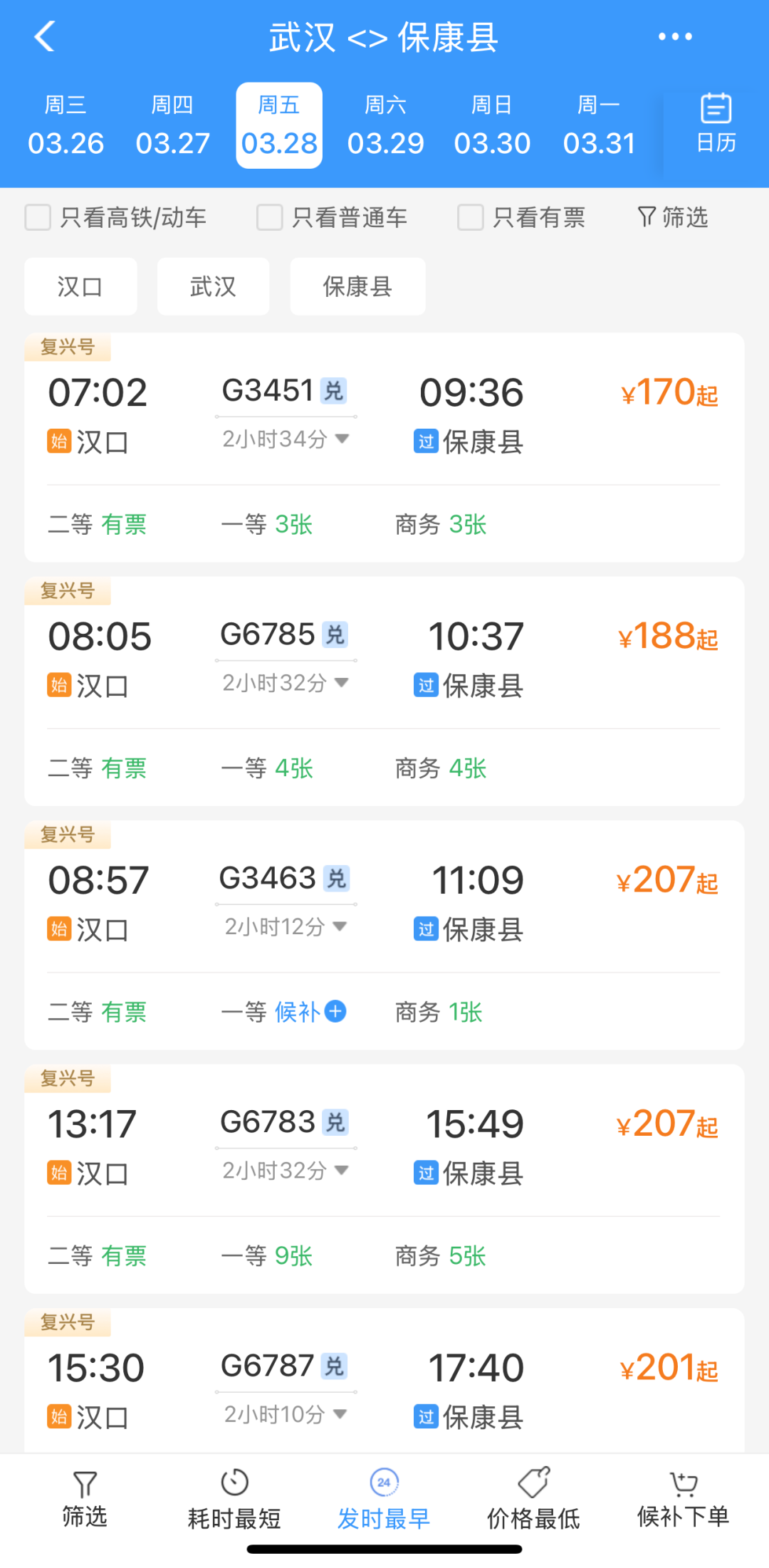
Task: Sort trains by 耗时最短
Action: pyautogui.click(x=234, y=1500)
